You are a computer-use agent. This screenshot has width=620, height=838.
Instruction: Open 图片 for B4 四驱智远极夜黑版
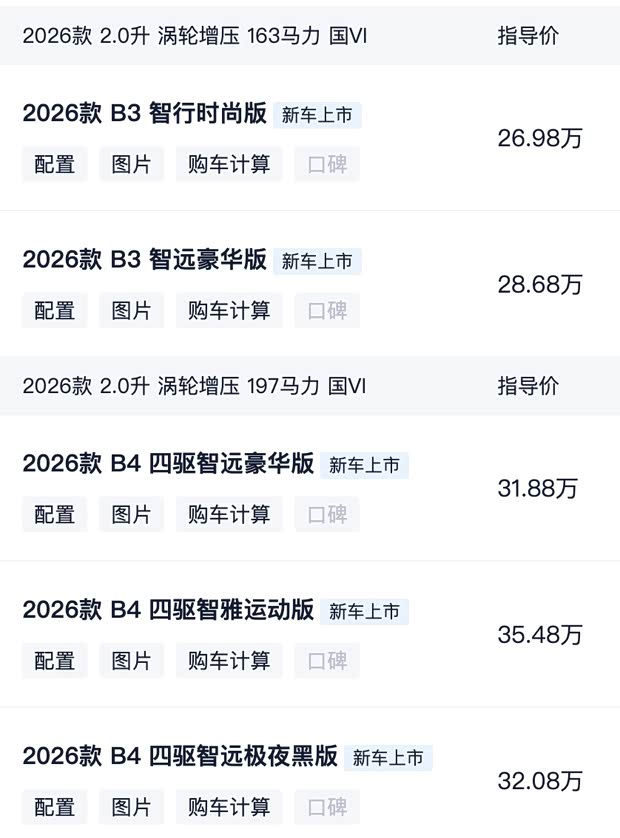click(131, 806)
